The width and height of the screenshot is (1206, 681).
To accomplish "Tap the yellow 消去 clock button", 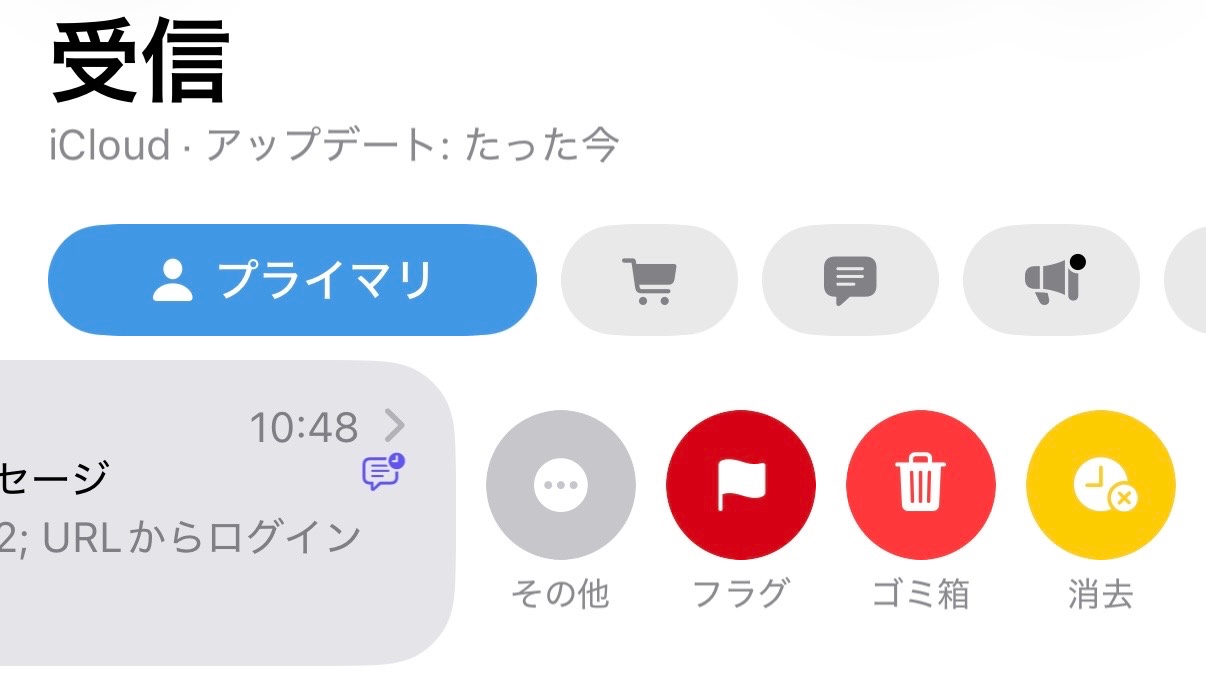I will click(1100, 485).
